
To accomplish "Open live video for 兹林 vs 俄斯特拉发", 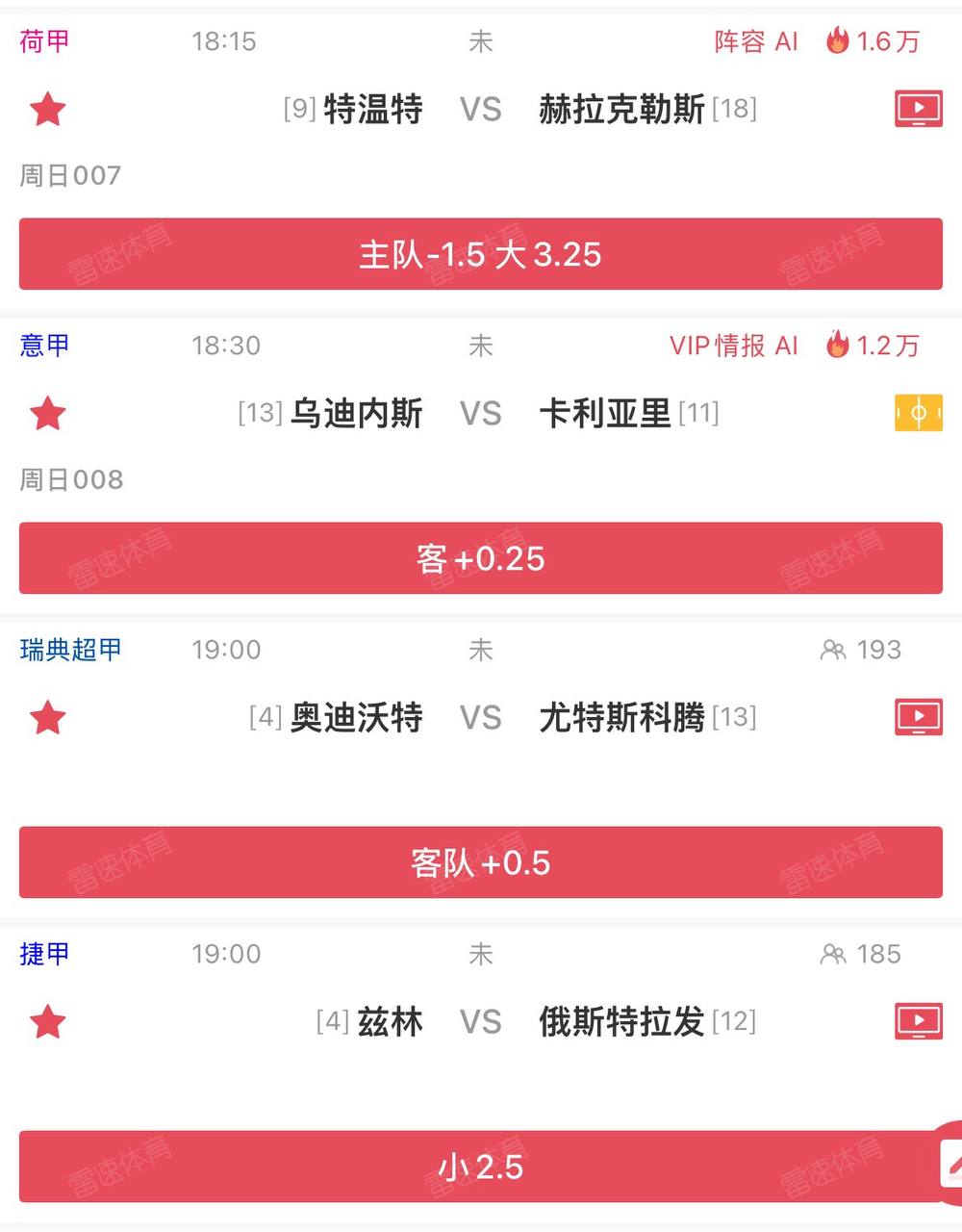I will tap(918, 1022).
